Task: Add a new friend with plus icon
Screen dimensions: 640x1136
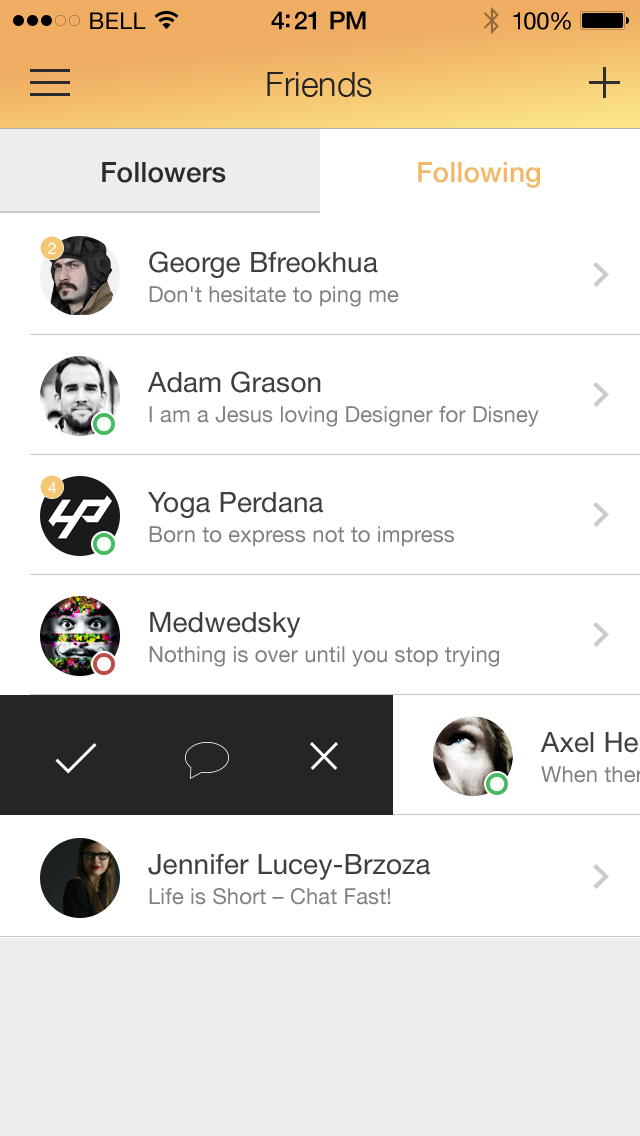Action: pyautogui.click(x=604, y=83)
